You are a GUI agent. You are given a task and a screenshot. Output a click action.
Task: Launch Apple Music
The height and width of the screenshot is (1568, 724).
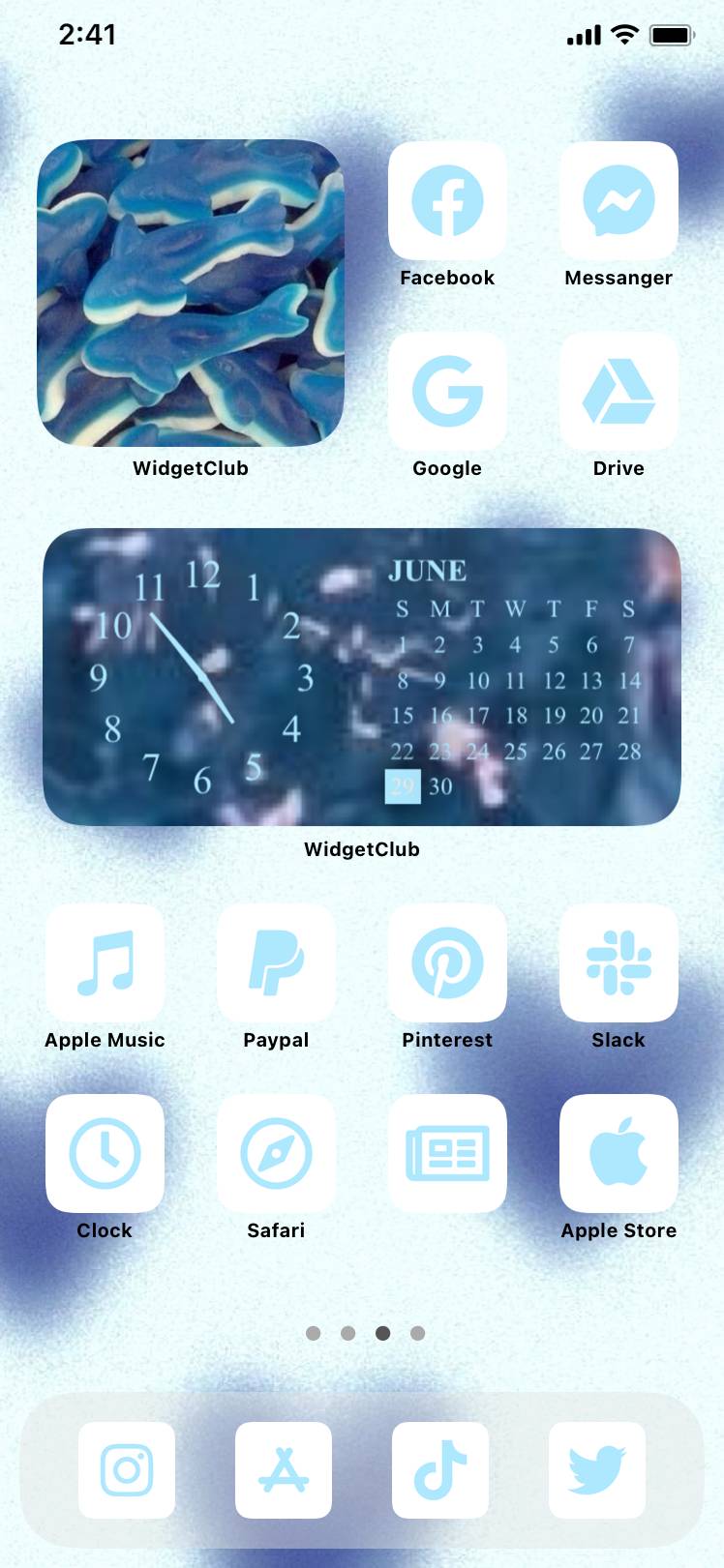pos(105,963)
